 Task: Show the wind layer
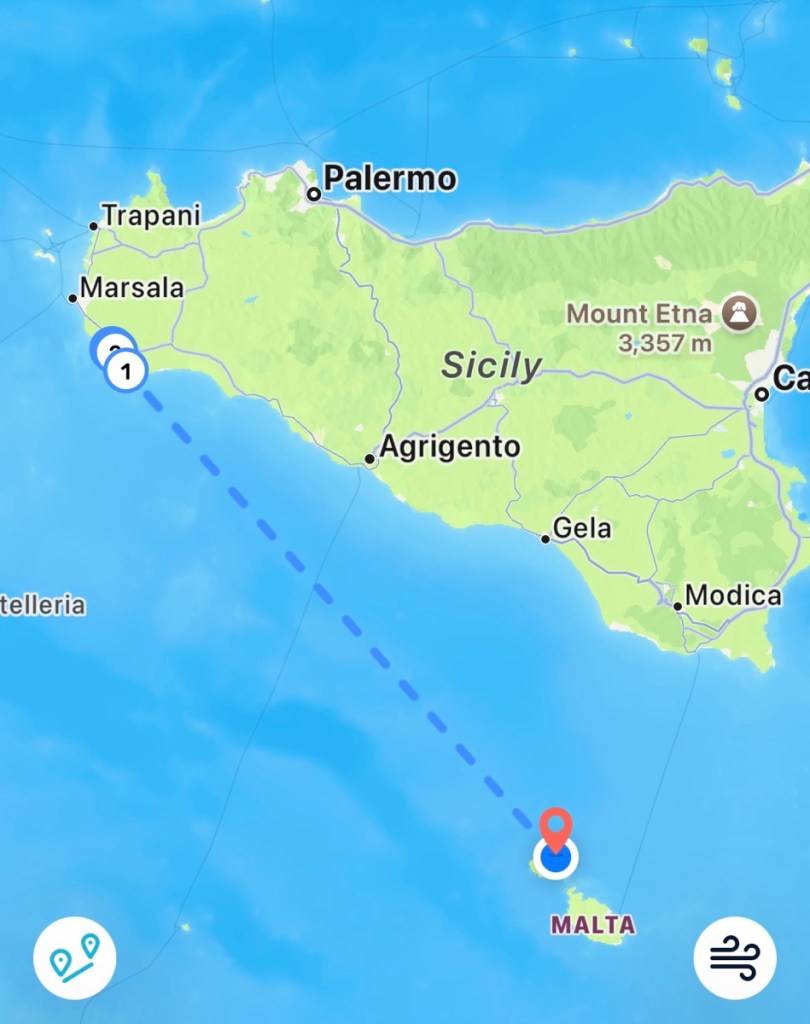point(735,957)
